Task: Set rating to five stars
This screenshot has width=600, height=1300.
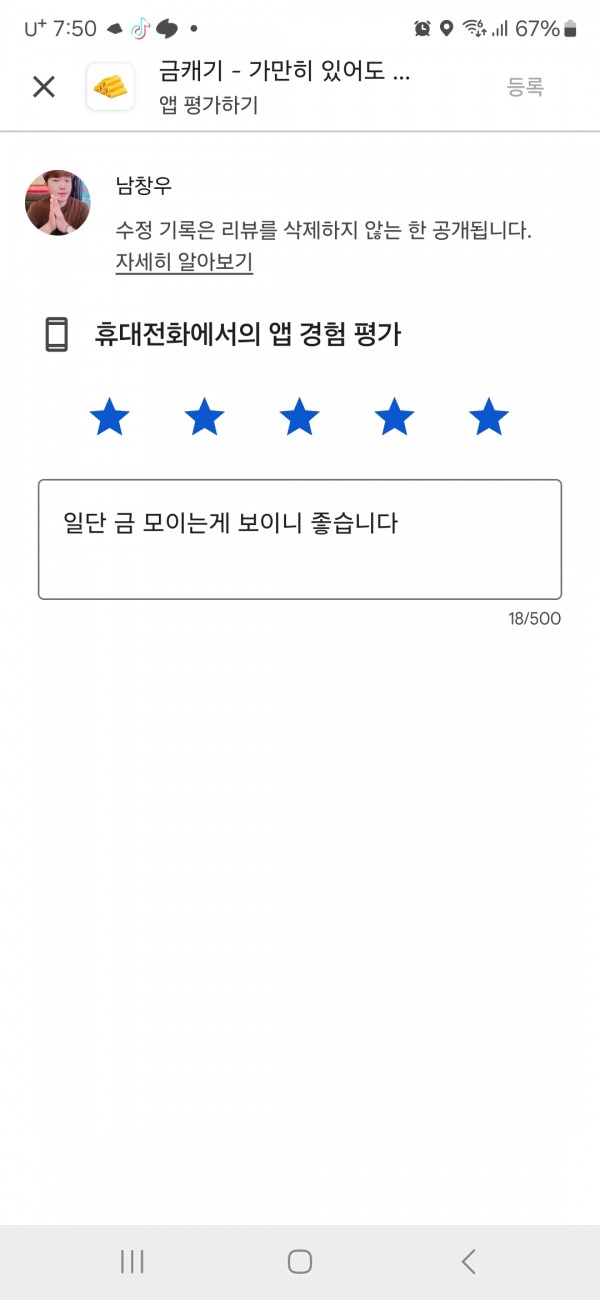Action: 489,417
